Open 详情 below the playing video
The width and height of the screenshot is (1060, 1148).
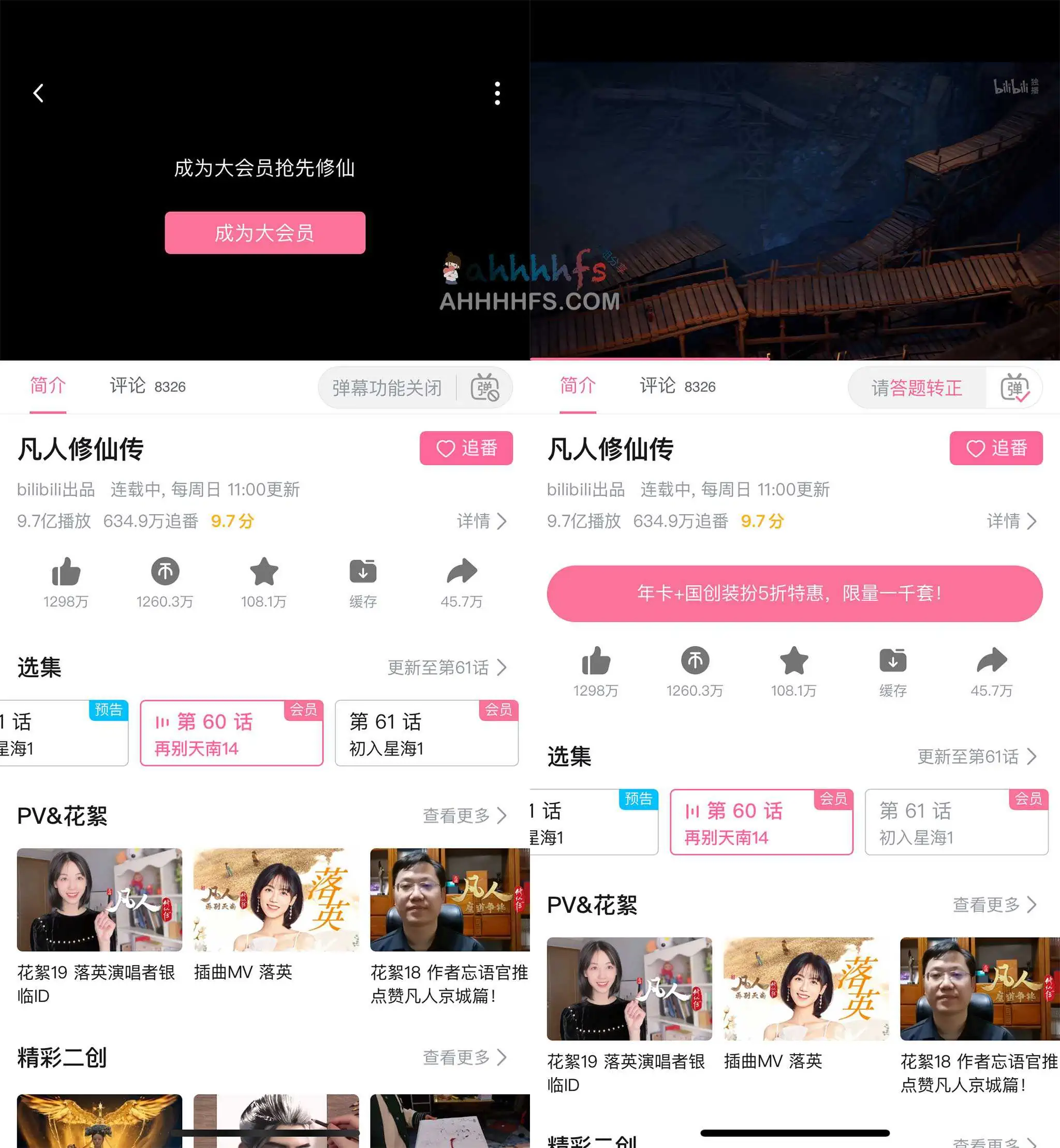(x=1011, y=521)
